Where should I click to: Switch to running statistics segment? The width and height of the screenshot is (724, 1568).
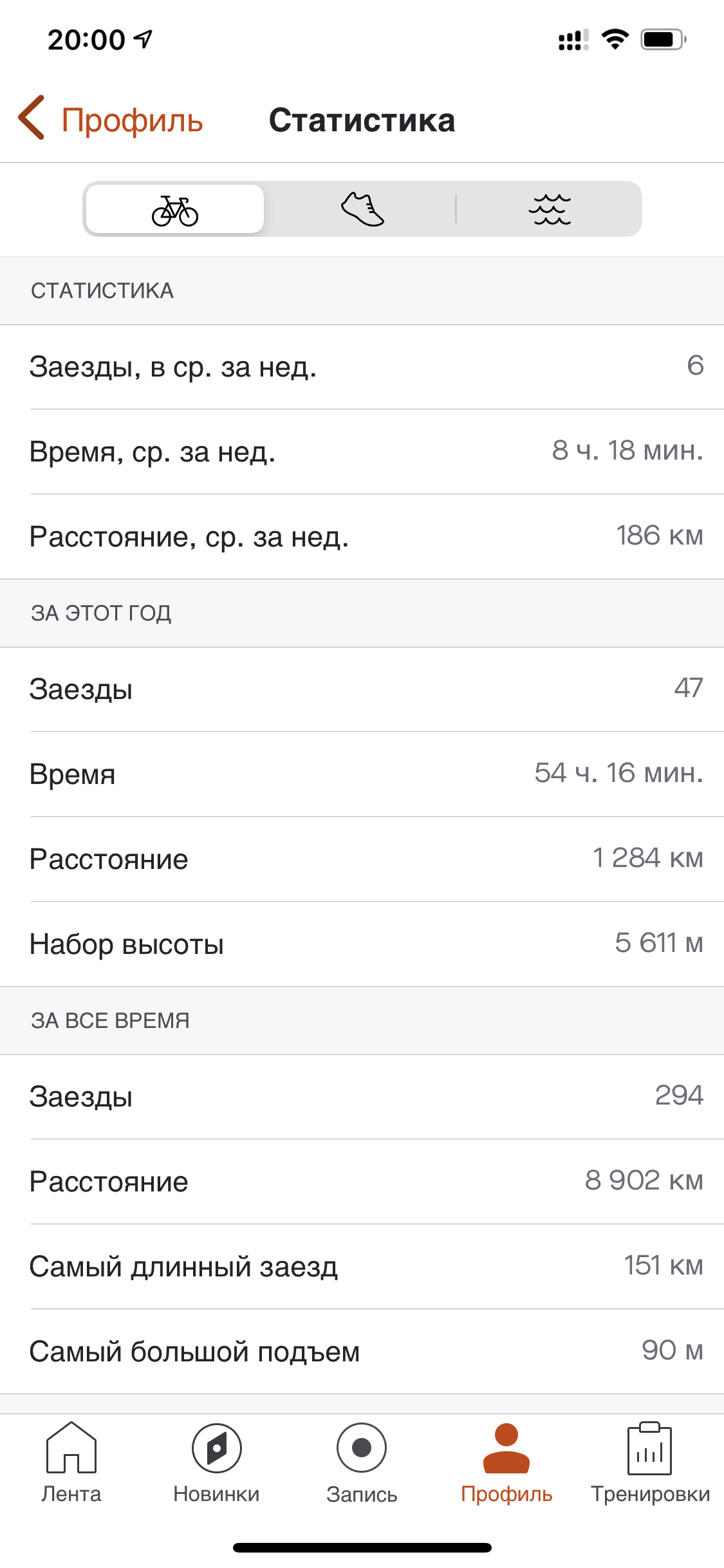[362, 210]
